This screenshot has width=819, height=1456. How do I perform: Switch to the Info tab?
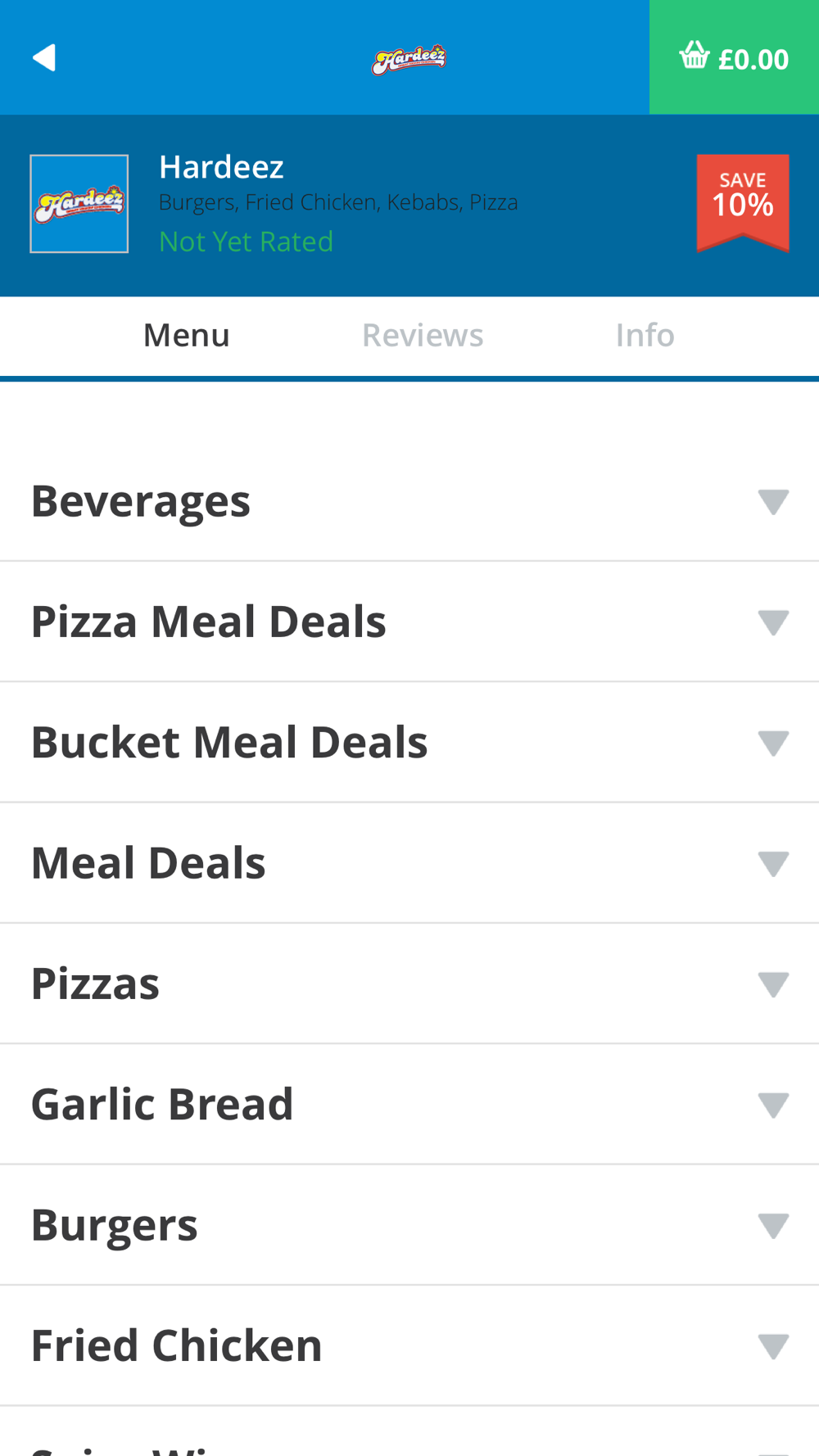click(x=645, y=335)
